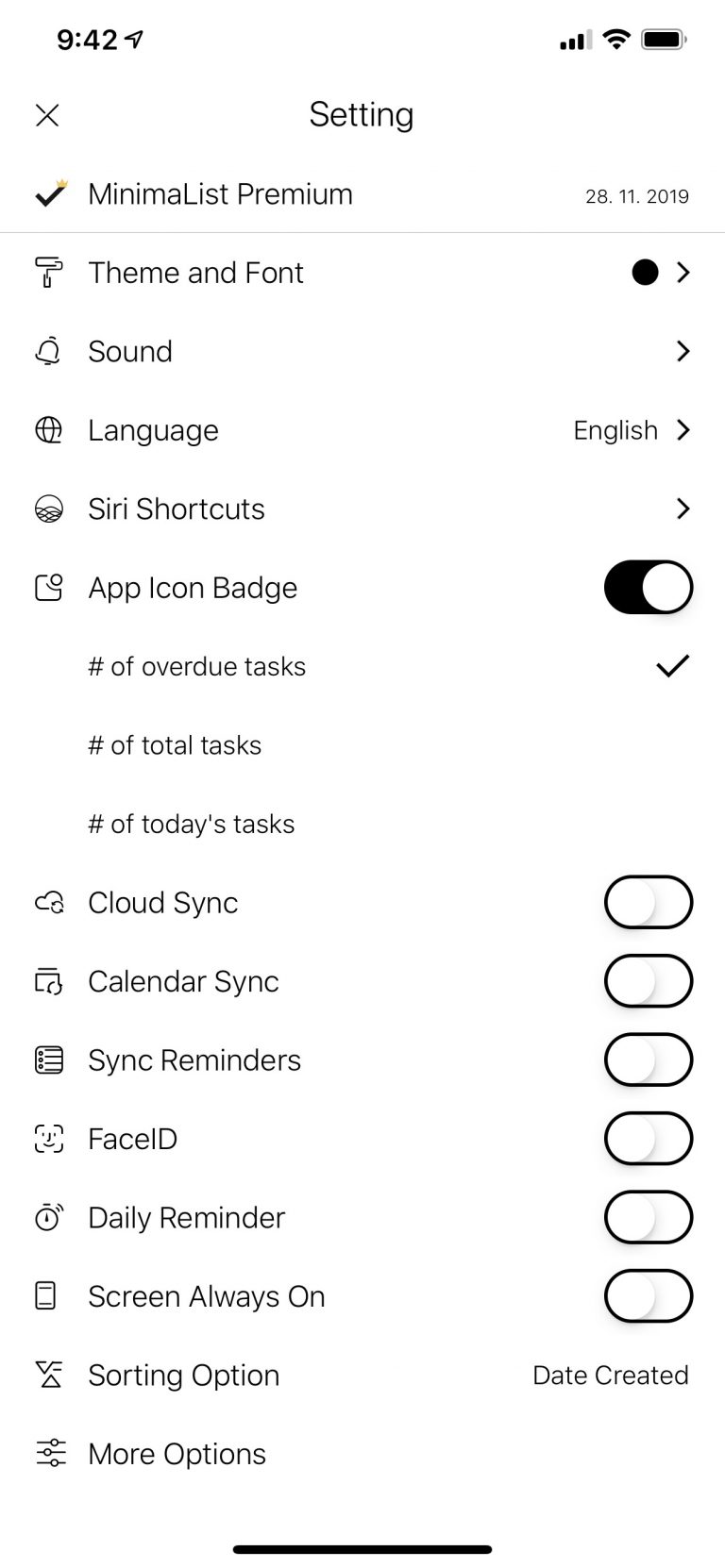Viewport: 725px width, 1568px height.
Task: Turn off App Icon Badge
Action: 649,587
